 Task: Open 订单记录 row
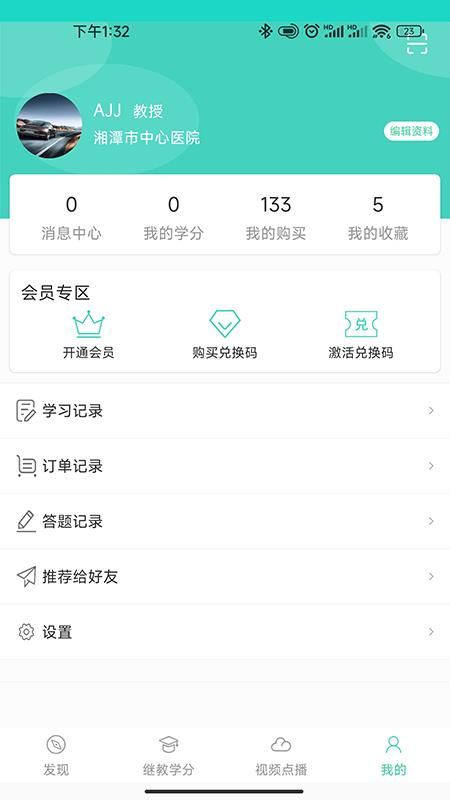tap(225, 466)
